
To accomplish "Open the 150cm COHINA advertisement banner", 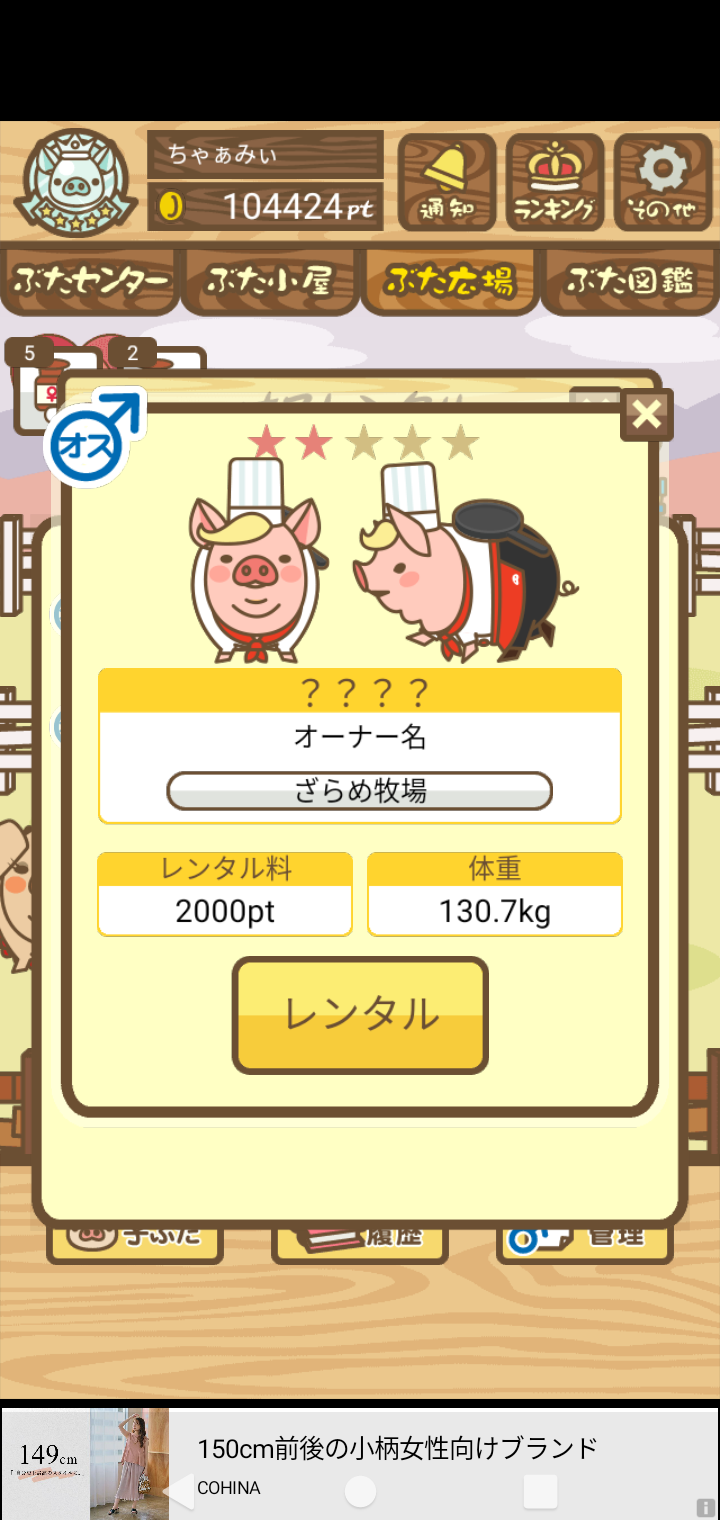I will (x=360, y=1464).
